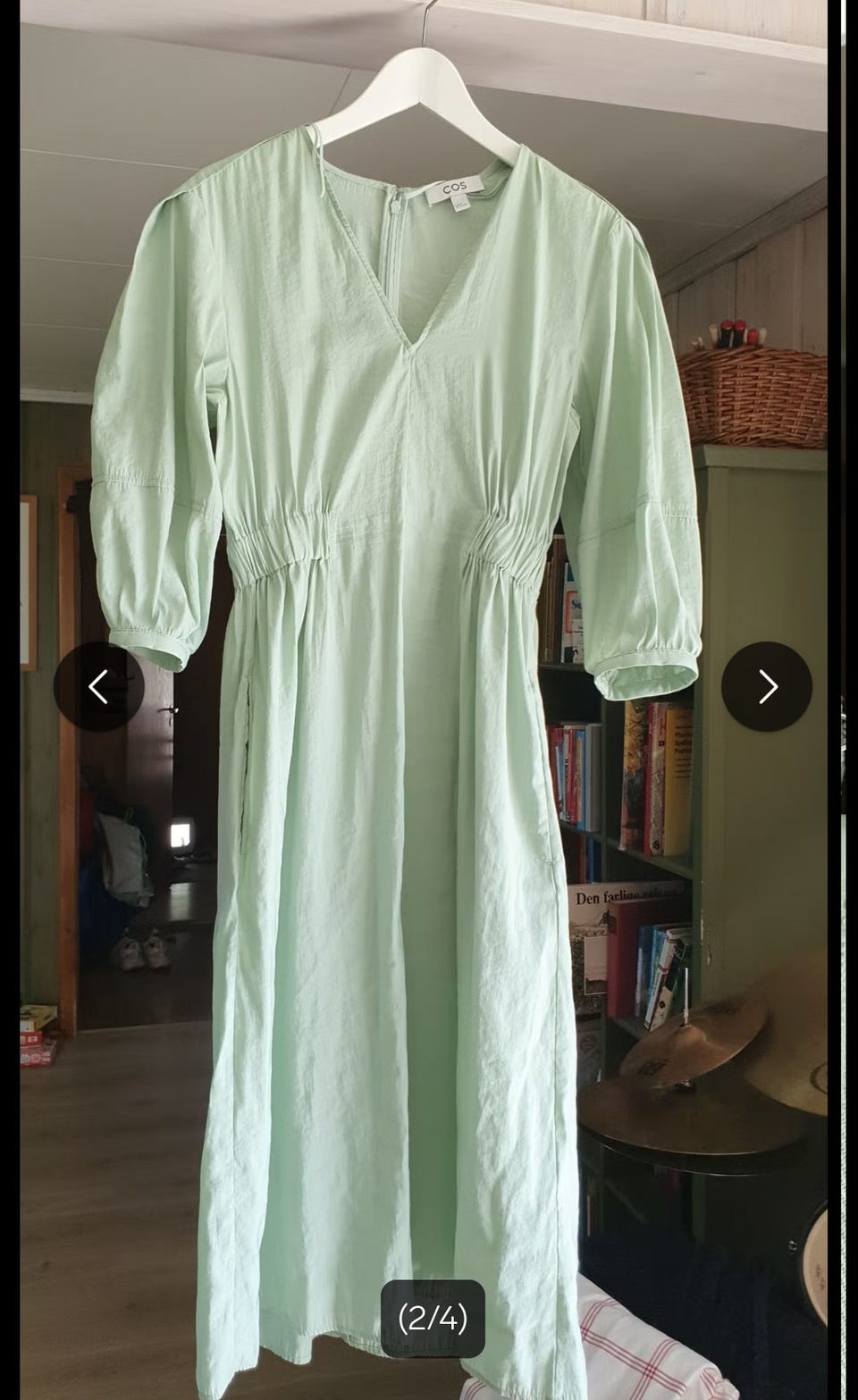Open the green dress photo fullscreen
Image resolution: width=858 pixels, height=1400 pixels.
point(424,700)
